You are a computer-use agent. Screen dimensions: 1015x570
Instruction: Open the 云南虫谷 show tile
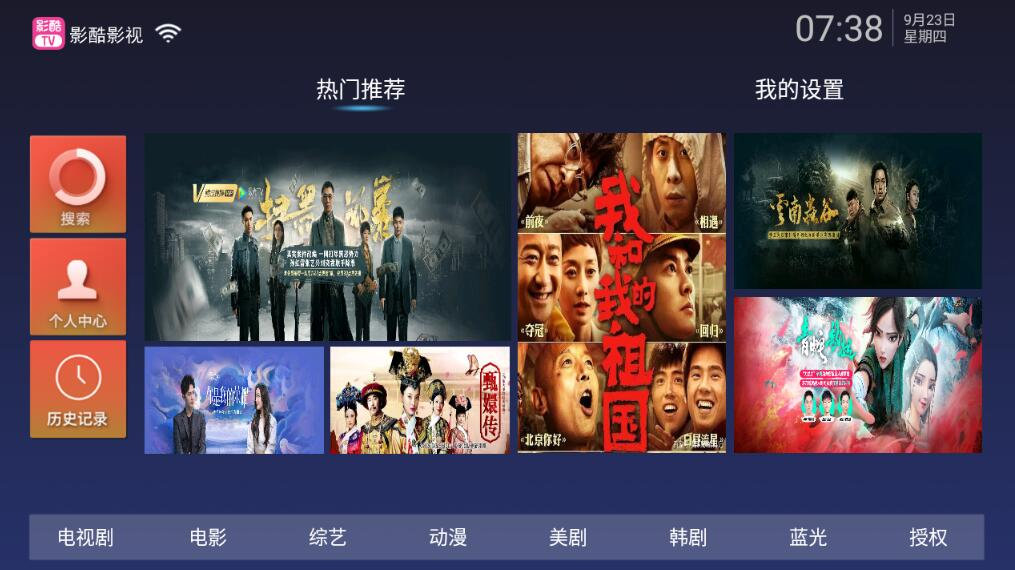(858, 211)
